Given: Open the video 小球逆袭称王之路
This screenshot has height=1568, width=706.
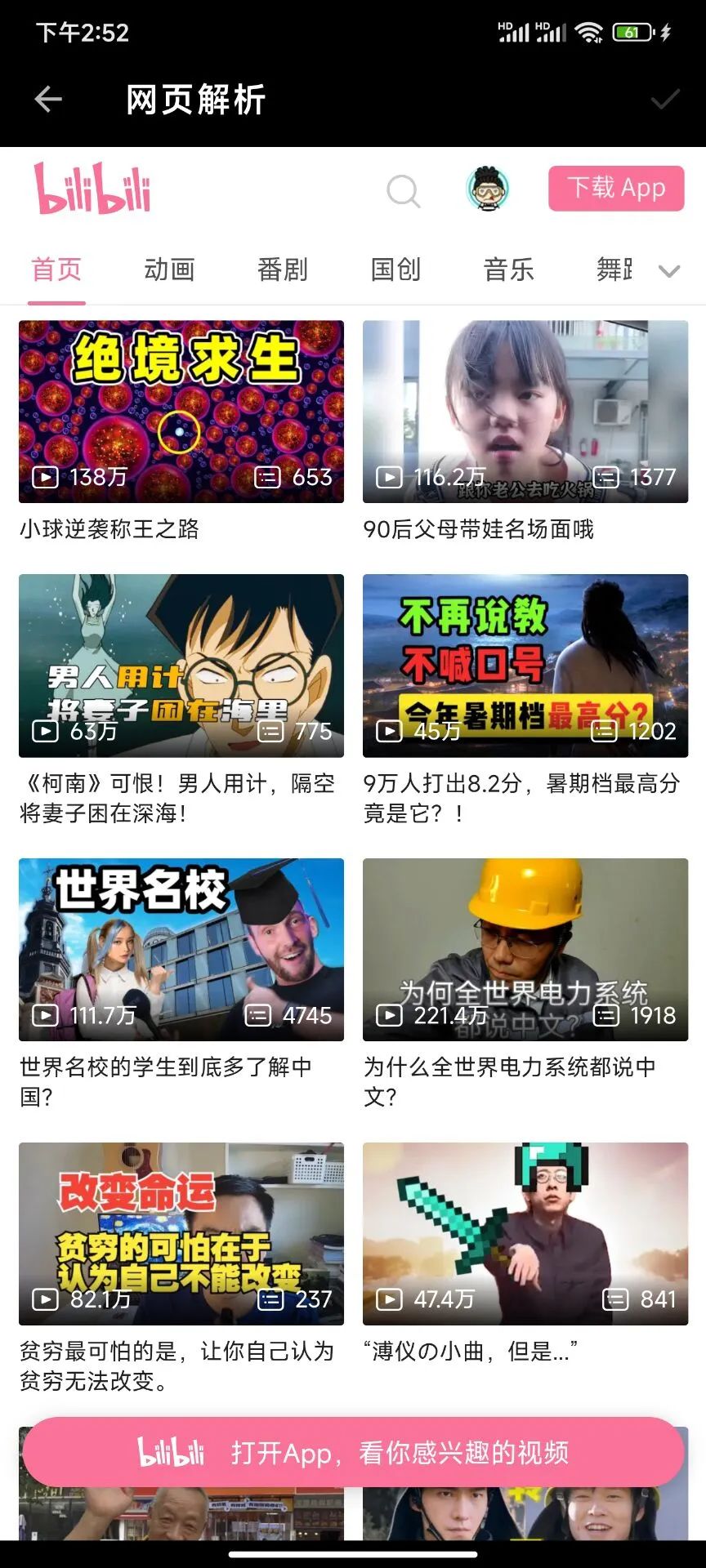Looking at the screenshot, I should pos(181,412).
